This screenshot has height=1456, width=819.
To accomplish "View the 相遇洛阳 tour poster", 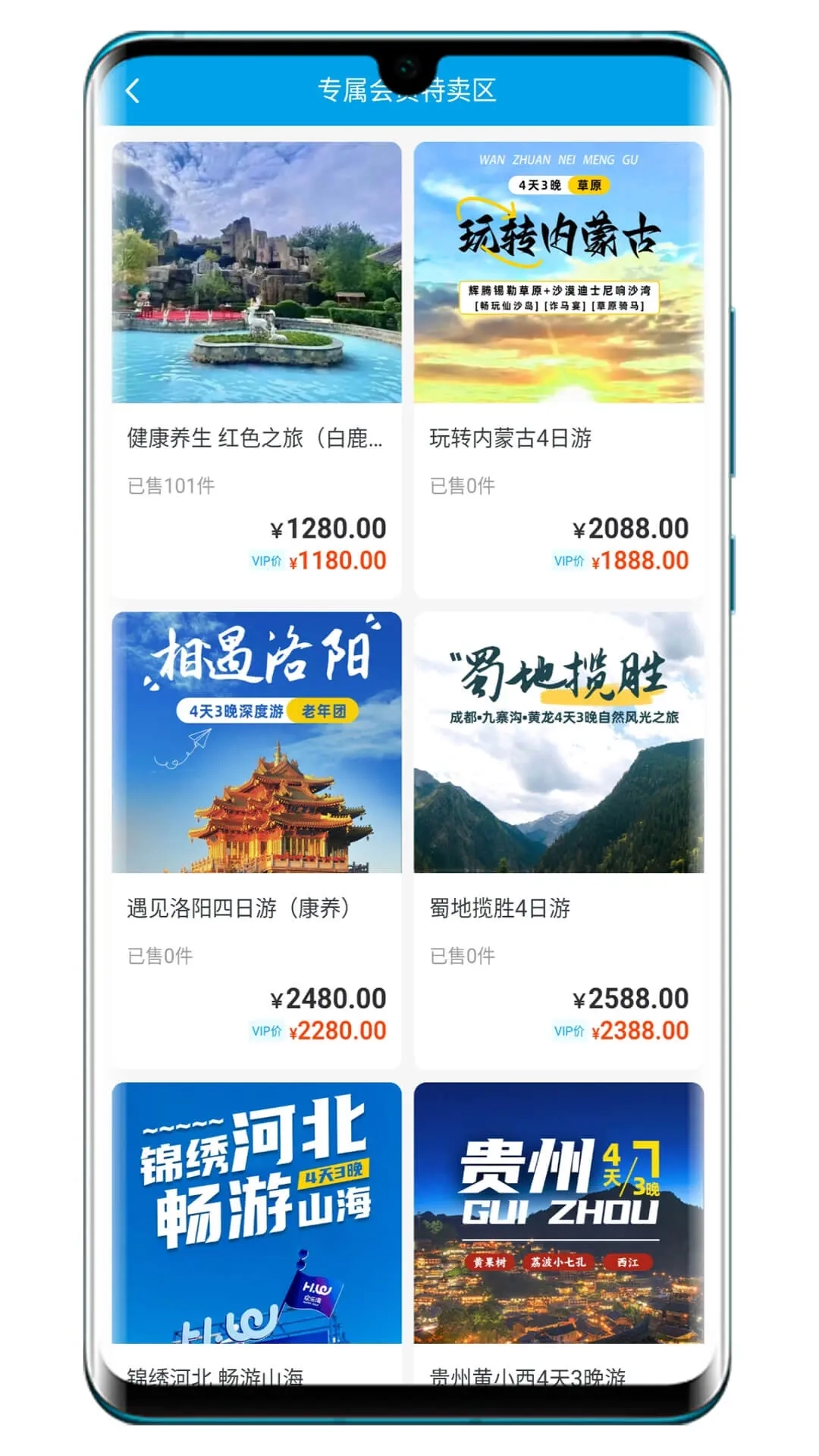I will 258,743.
